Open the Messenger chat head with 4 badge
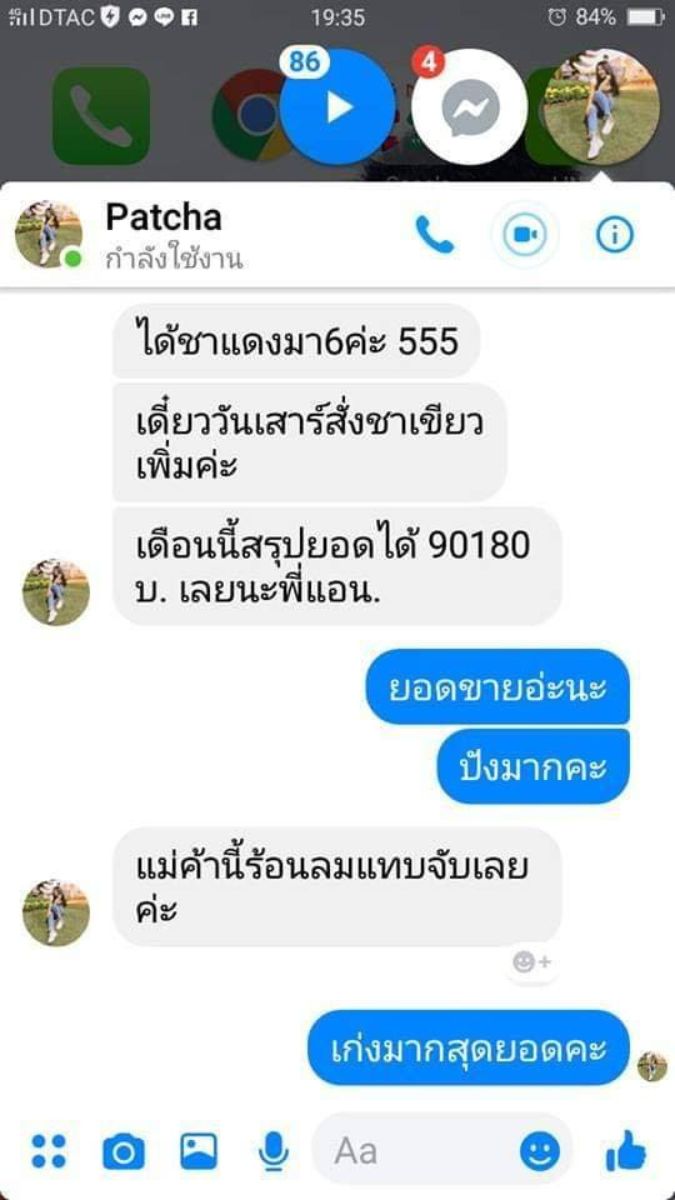This screenshot has height=1200, width=675. click(x=469, y=107)
